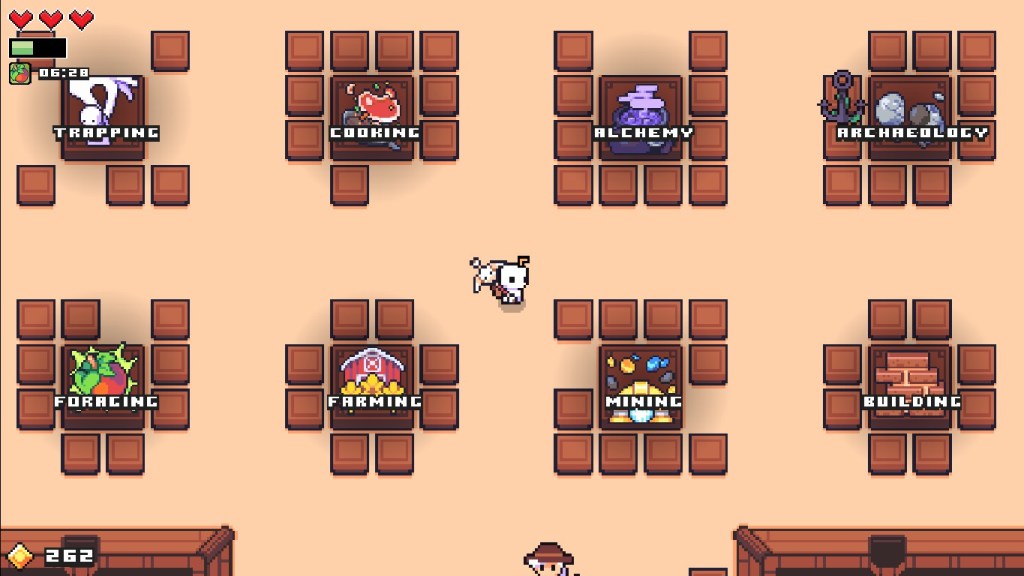1024x576 pixels.
Task: Choose the Archaeology pedestal
Action: [910, 114]
